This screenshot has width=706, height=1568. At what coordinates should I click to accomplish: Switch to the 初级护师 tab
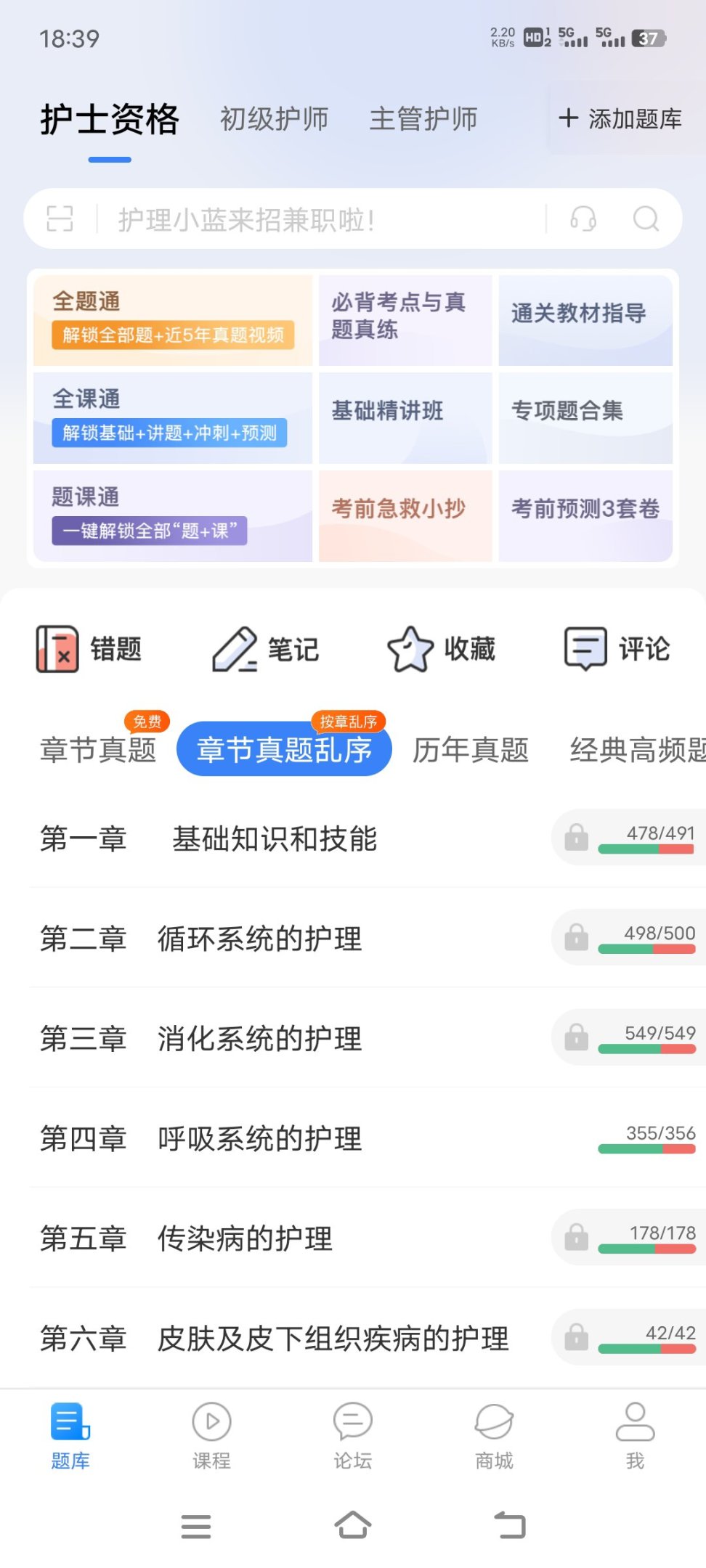point(274,119)
